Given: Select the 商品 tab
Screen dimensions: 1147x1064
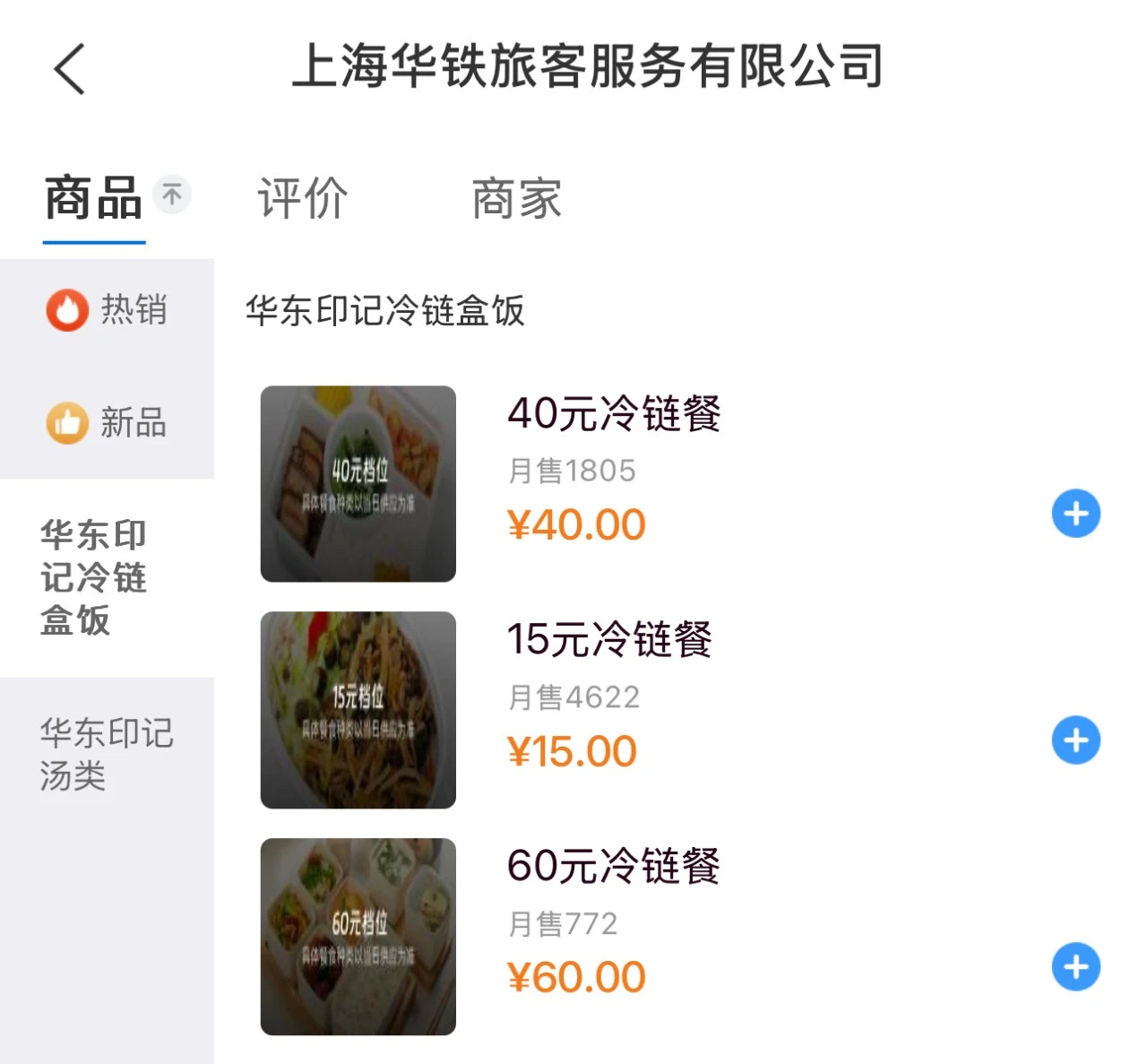Looking at the screenshot, I should click(93, 198).
